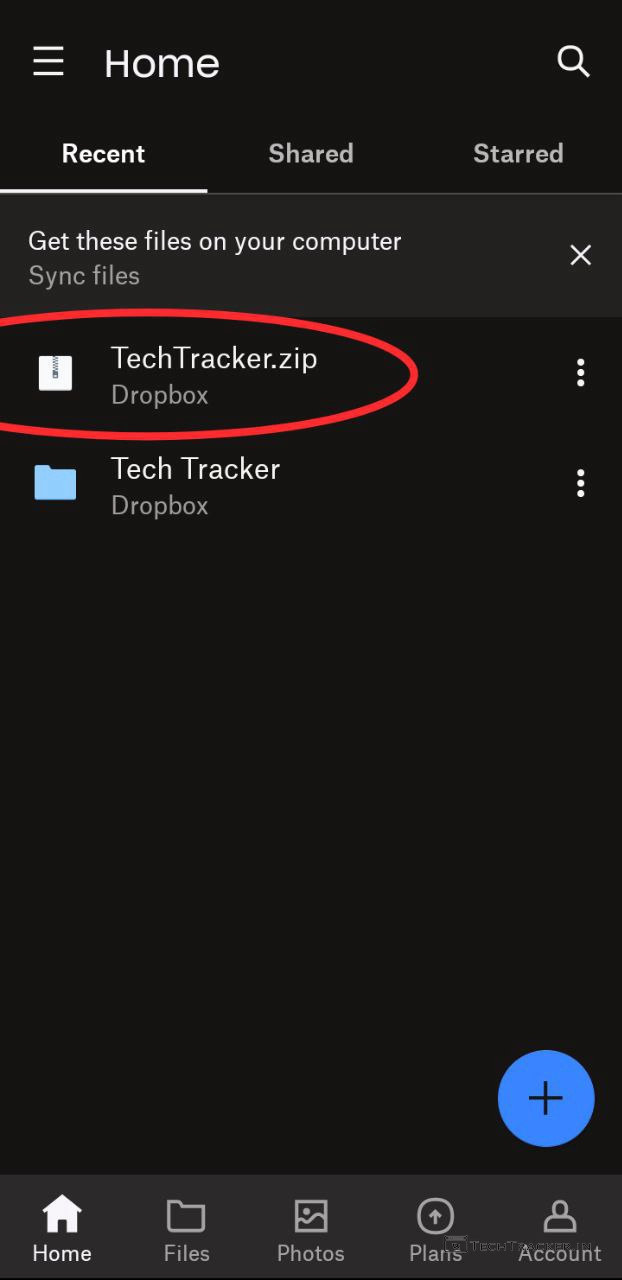Open search with the magnifier icon
622x1280 pixels.
[573, 62]
